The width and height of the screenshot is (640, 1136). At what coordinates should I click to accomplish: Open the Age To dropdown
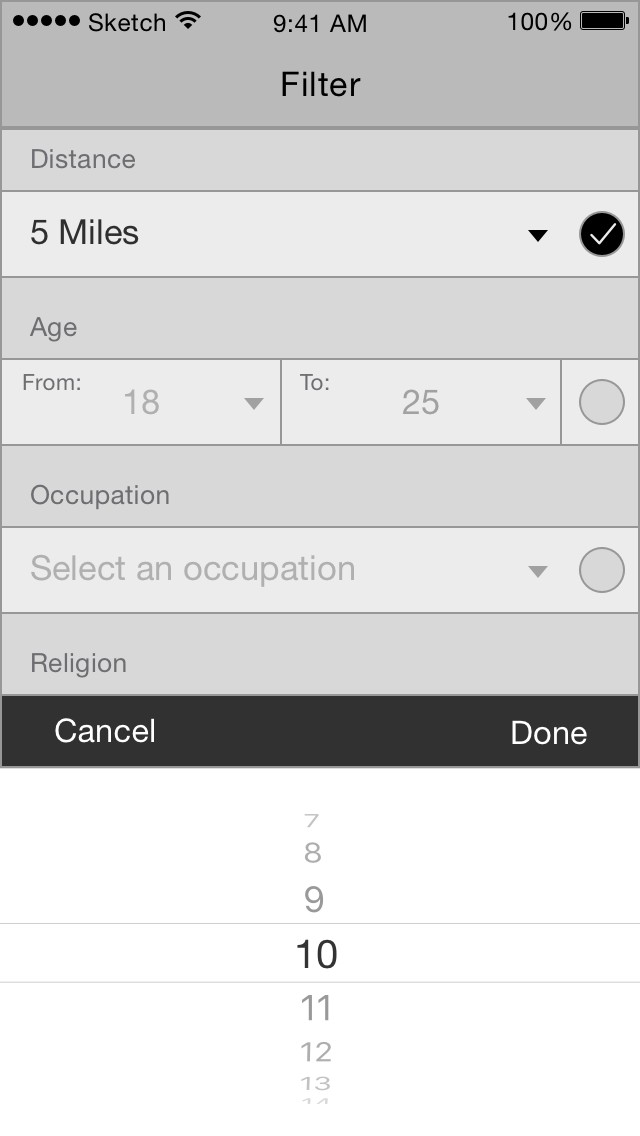coord(421,402)
